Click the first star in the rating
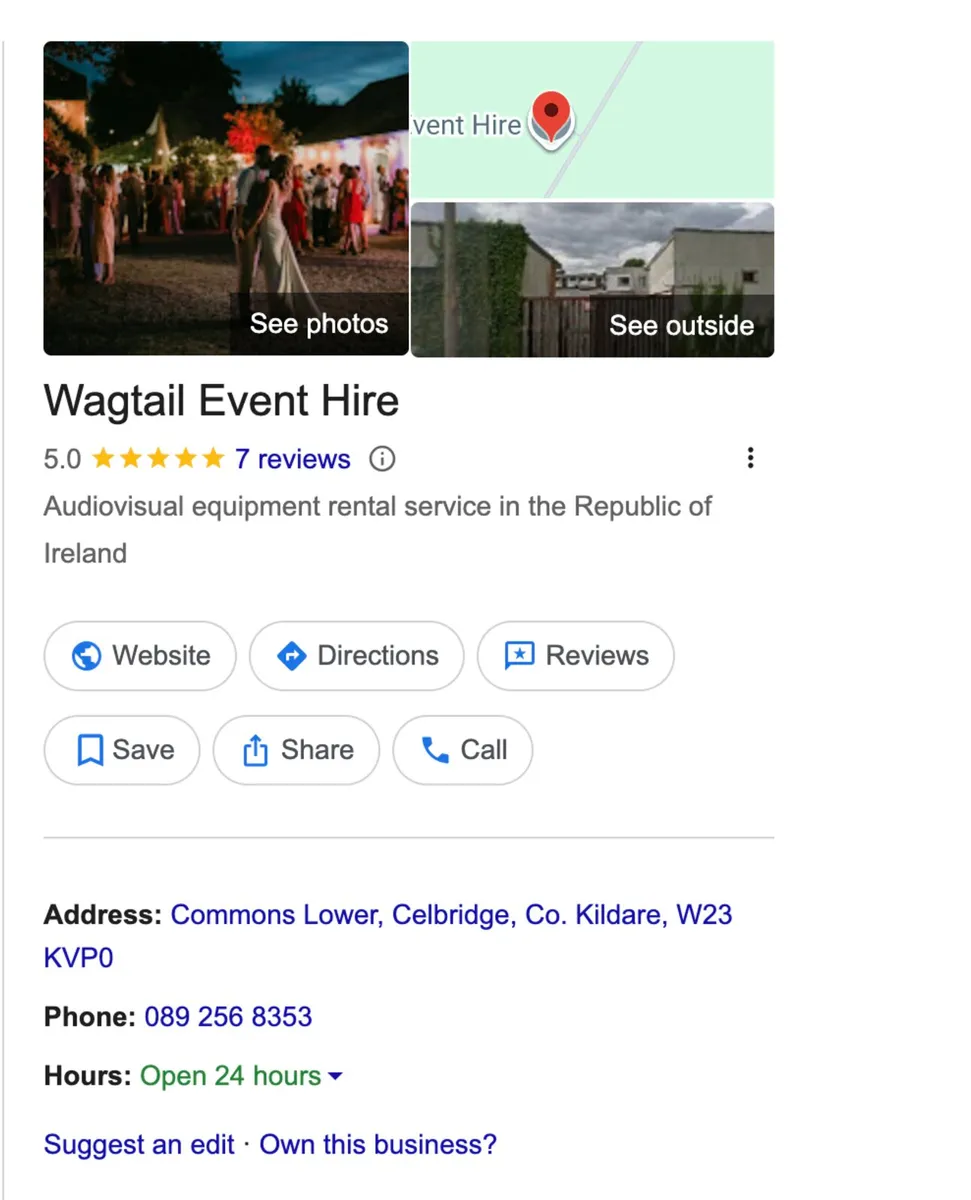Image resolution: width=971 pixels, height=1200 pixels. (101, 458)
